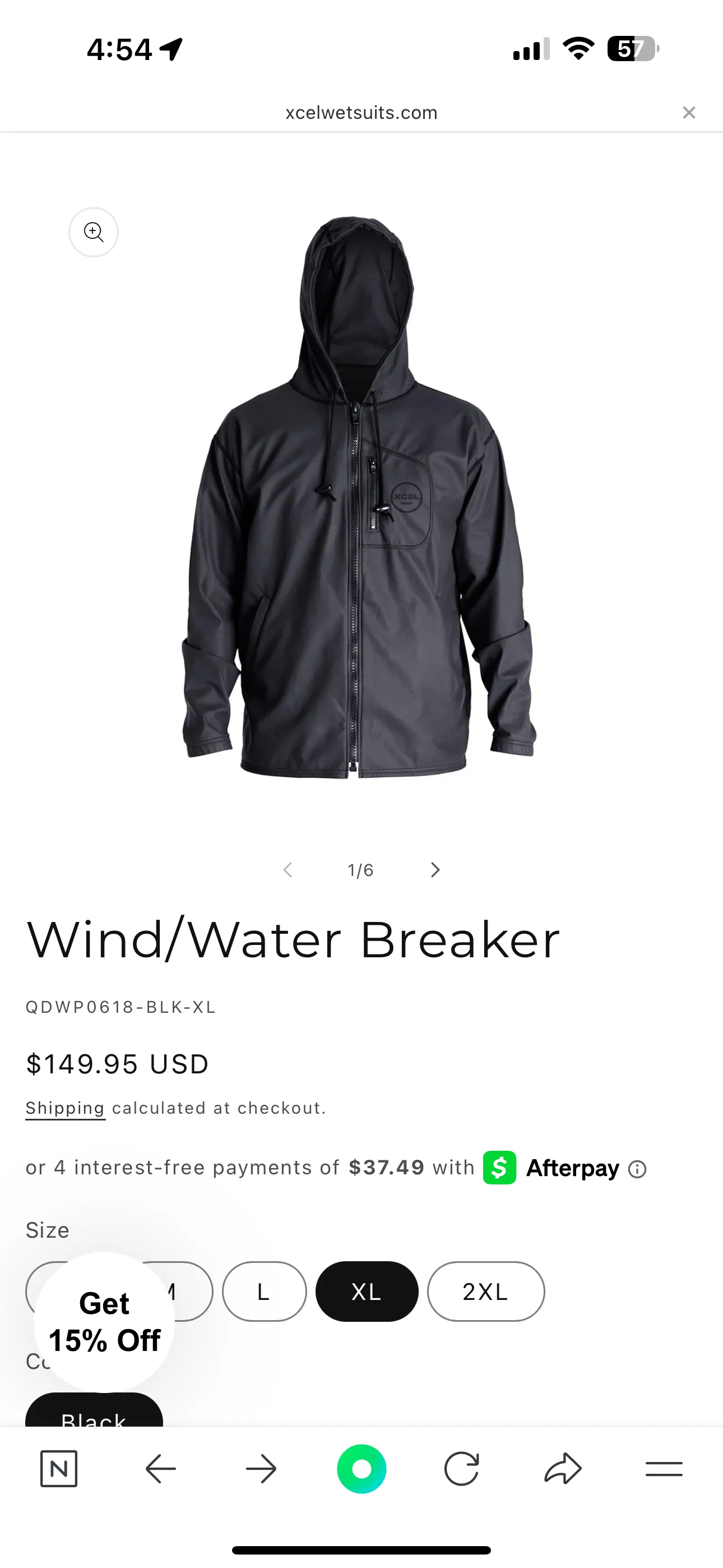Open the browser menu
Image resolution: width=723 pixels, height=1568 pixels.
(664, 1469)
